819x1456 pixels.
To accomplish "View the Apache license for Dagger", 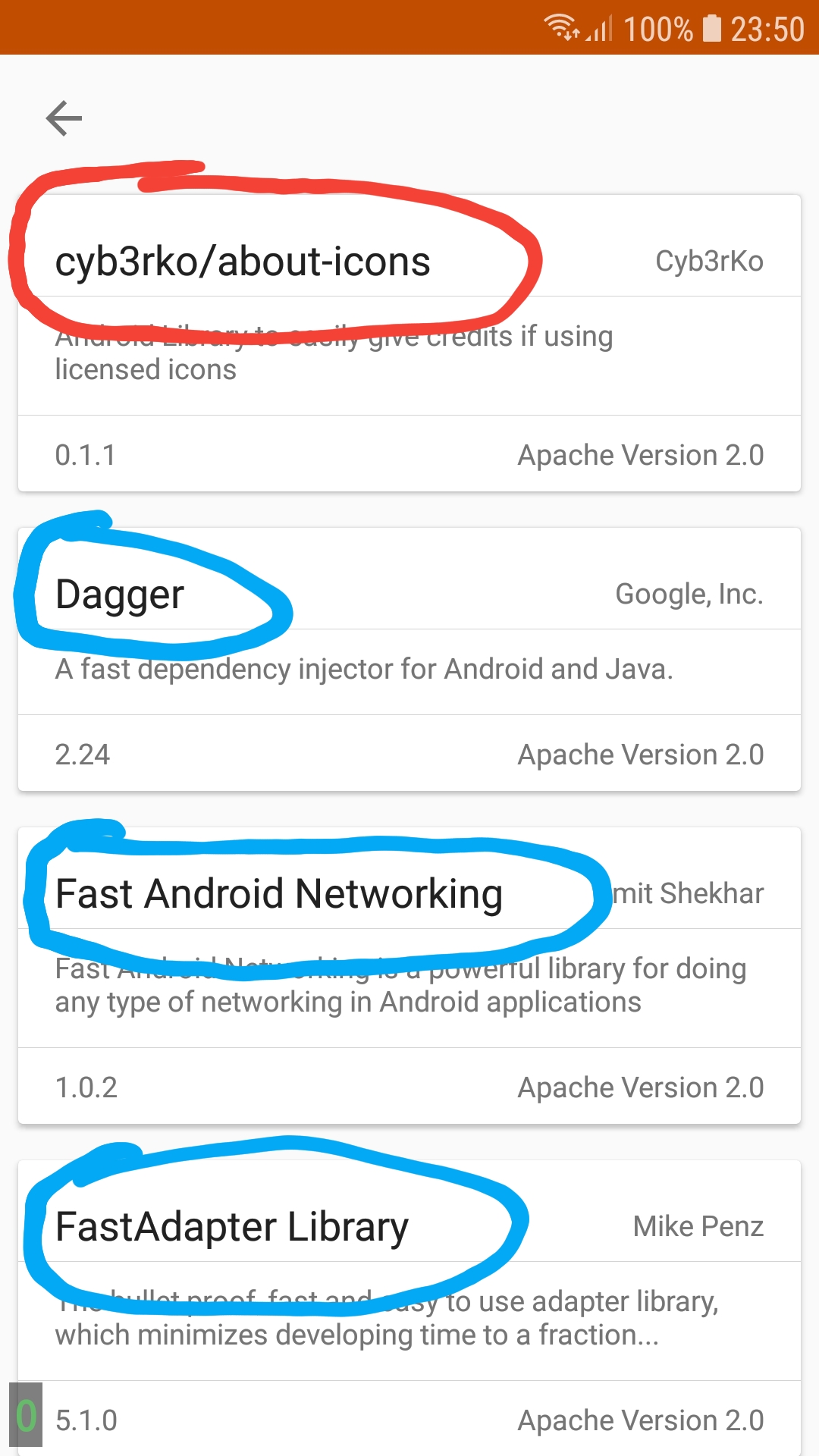I will click(640, 755).
